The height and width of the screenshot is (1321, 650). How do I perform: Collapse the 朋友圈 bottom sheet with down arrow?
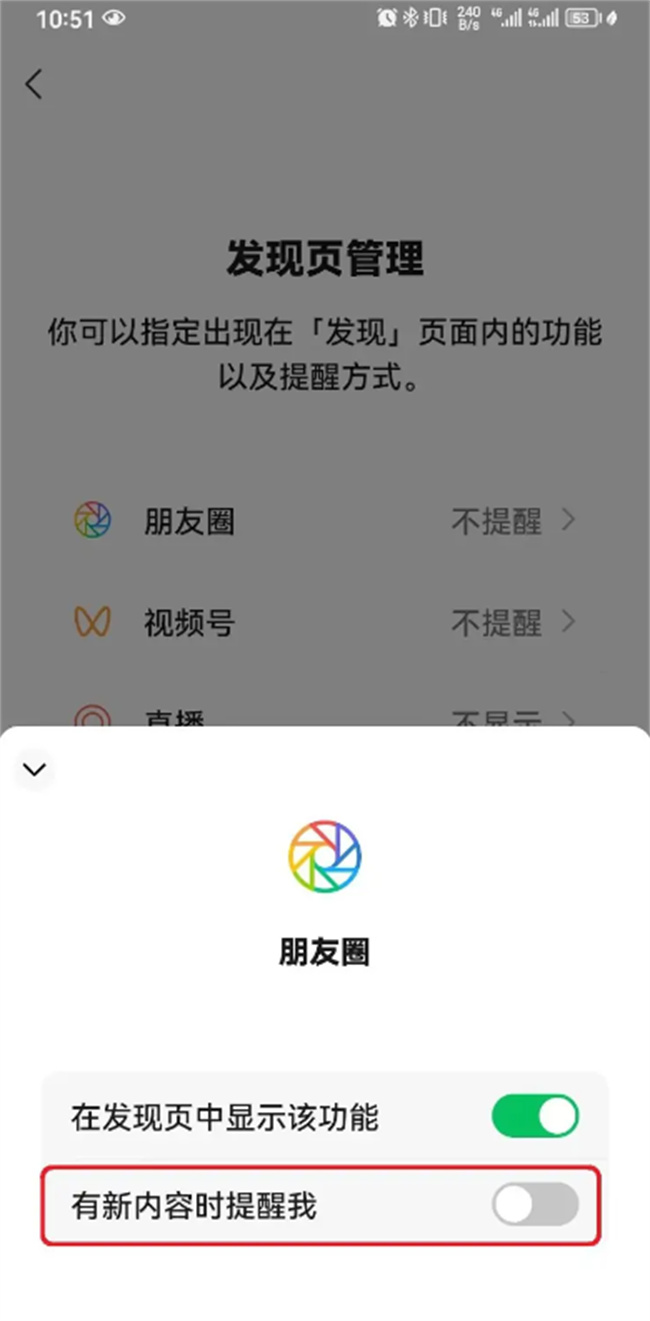click(35, 769)
